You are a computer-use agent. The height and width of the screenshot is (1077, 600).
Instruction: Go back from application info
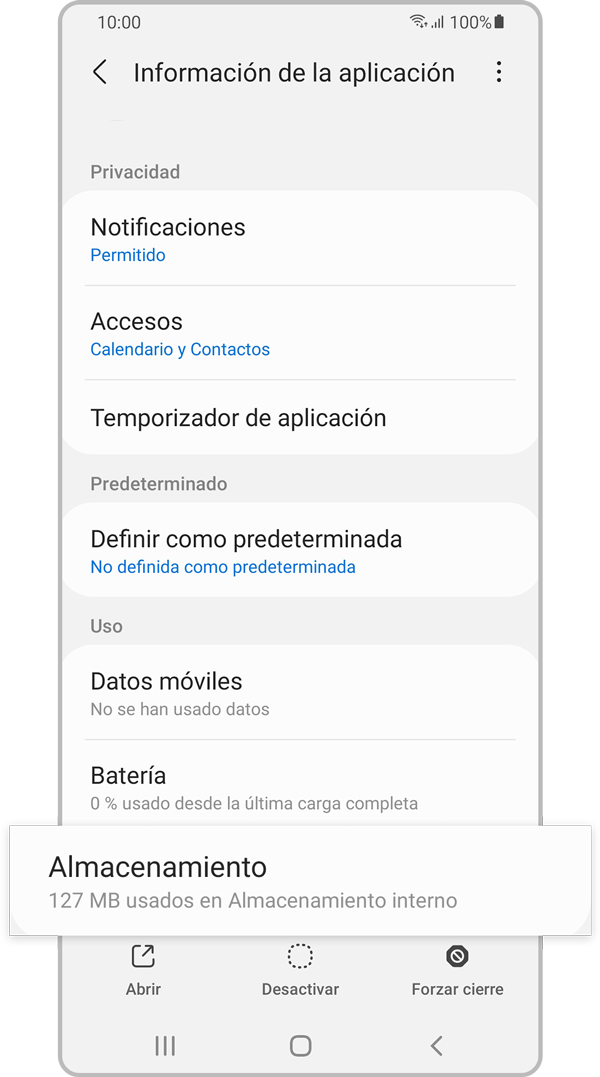point(99,72)
